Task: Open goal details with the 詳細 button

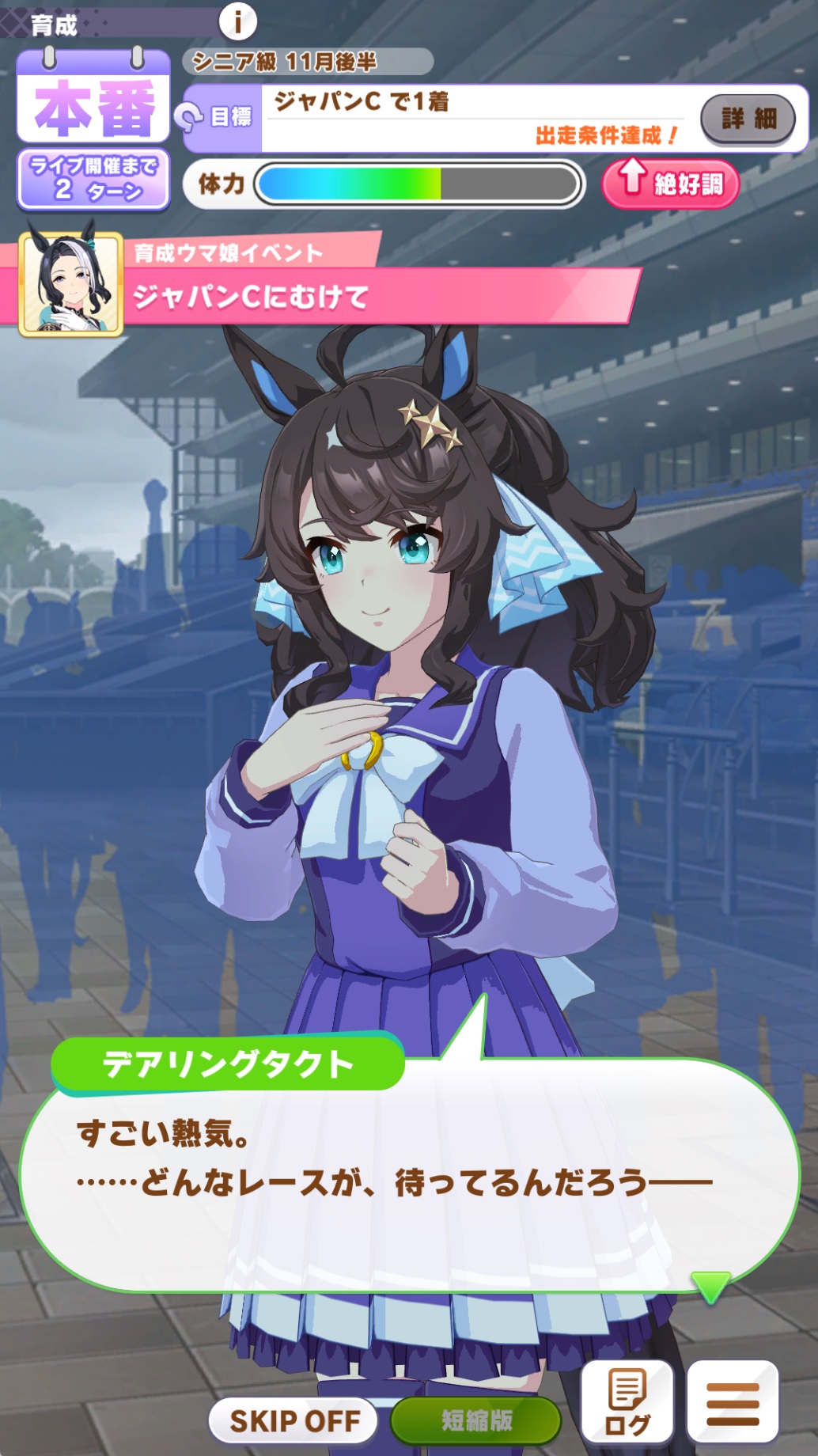Action: click(x=748, y=119)
